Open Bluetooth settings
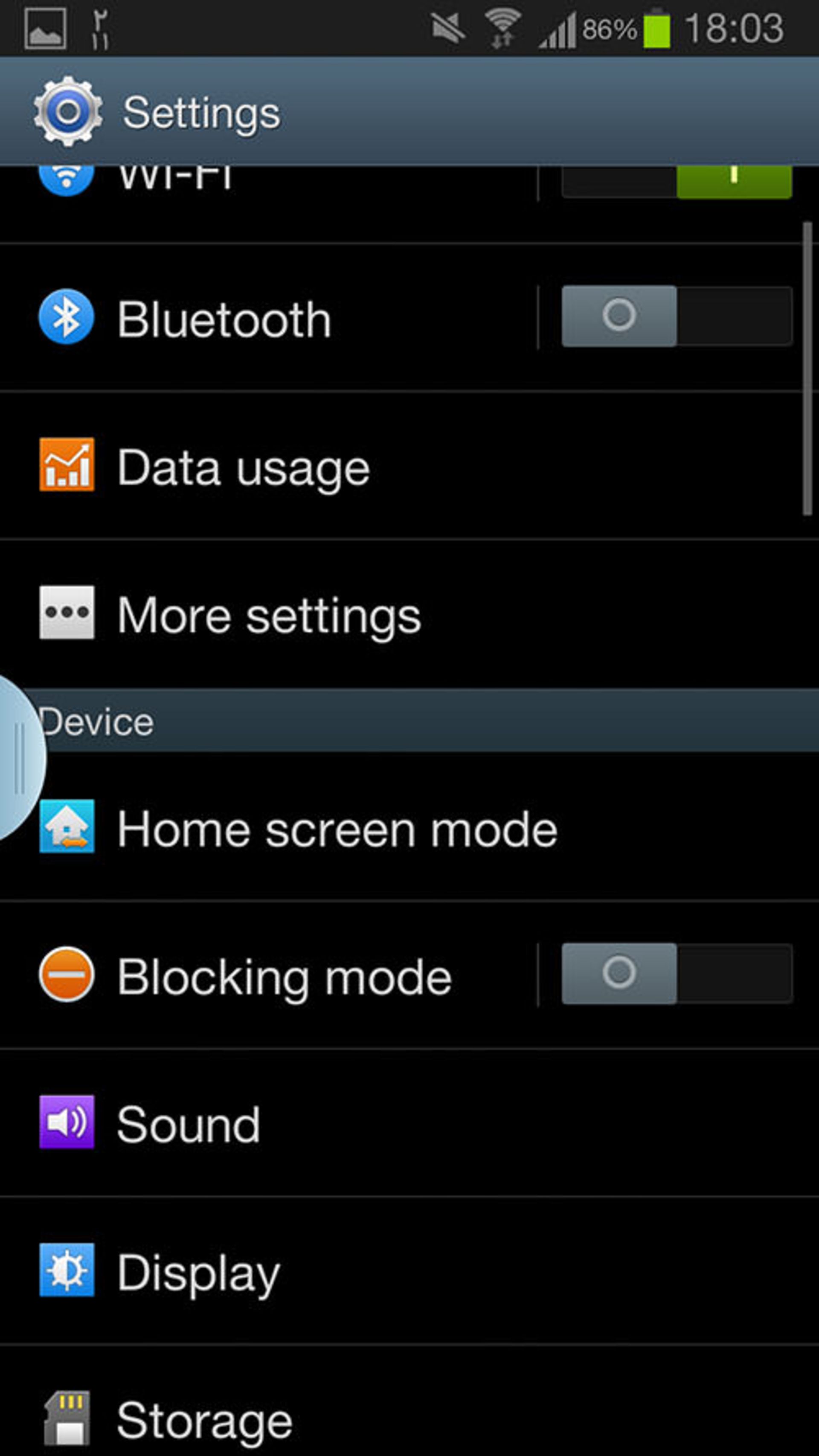The width and height of the screenshot is (819, 1456). (268, 318)
